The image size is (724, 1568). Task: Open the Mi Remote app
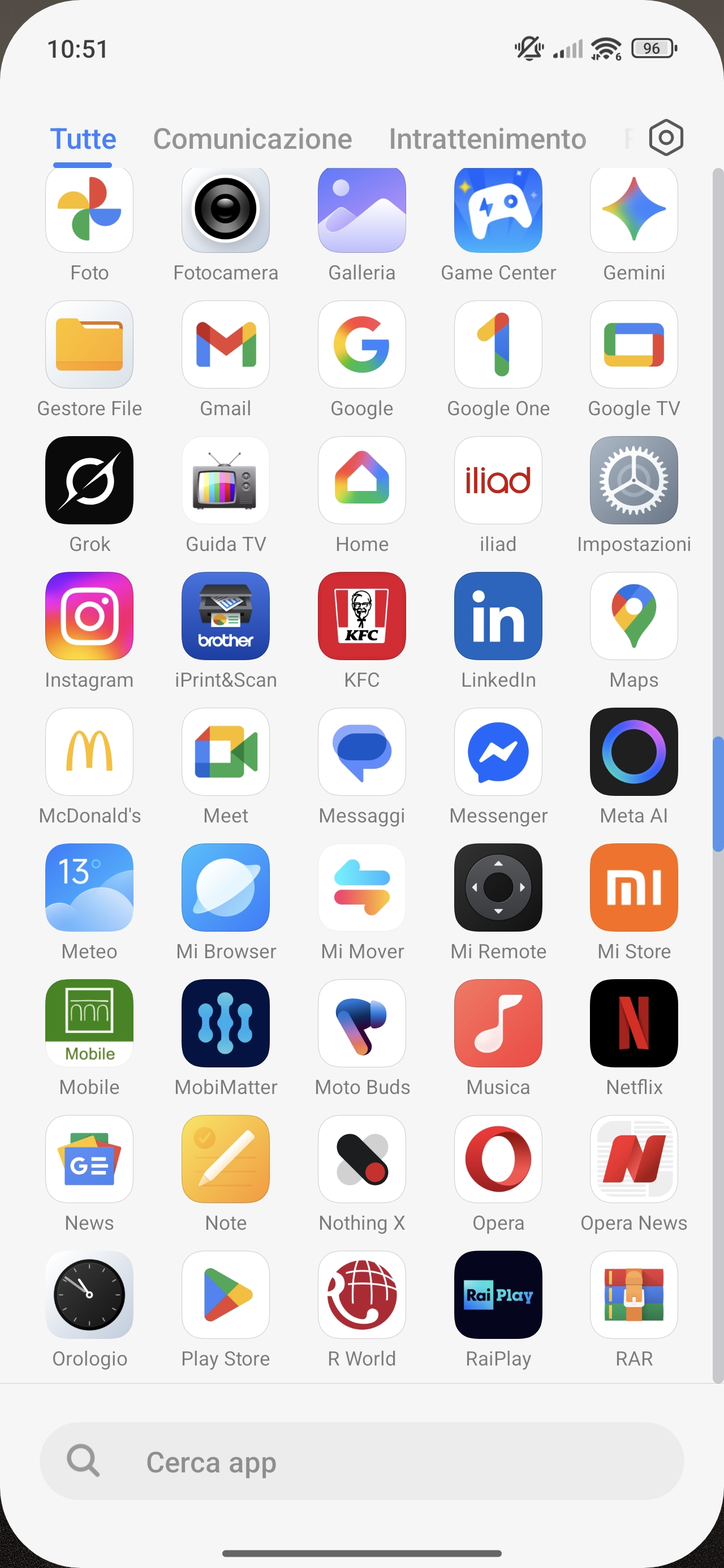498,888
